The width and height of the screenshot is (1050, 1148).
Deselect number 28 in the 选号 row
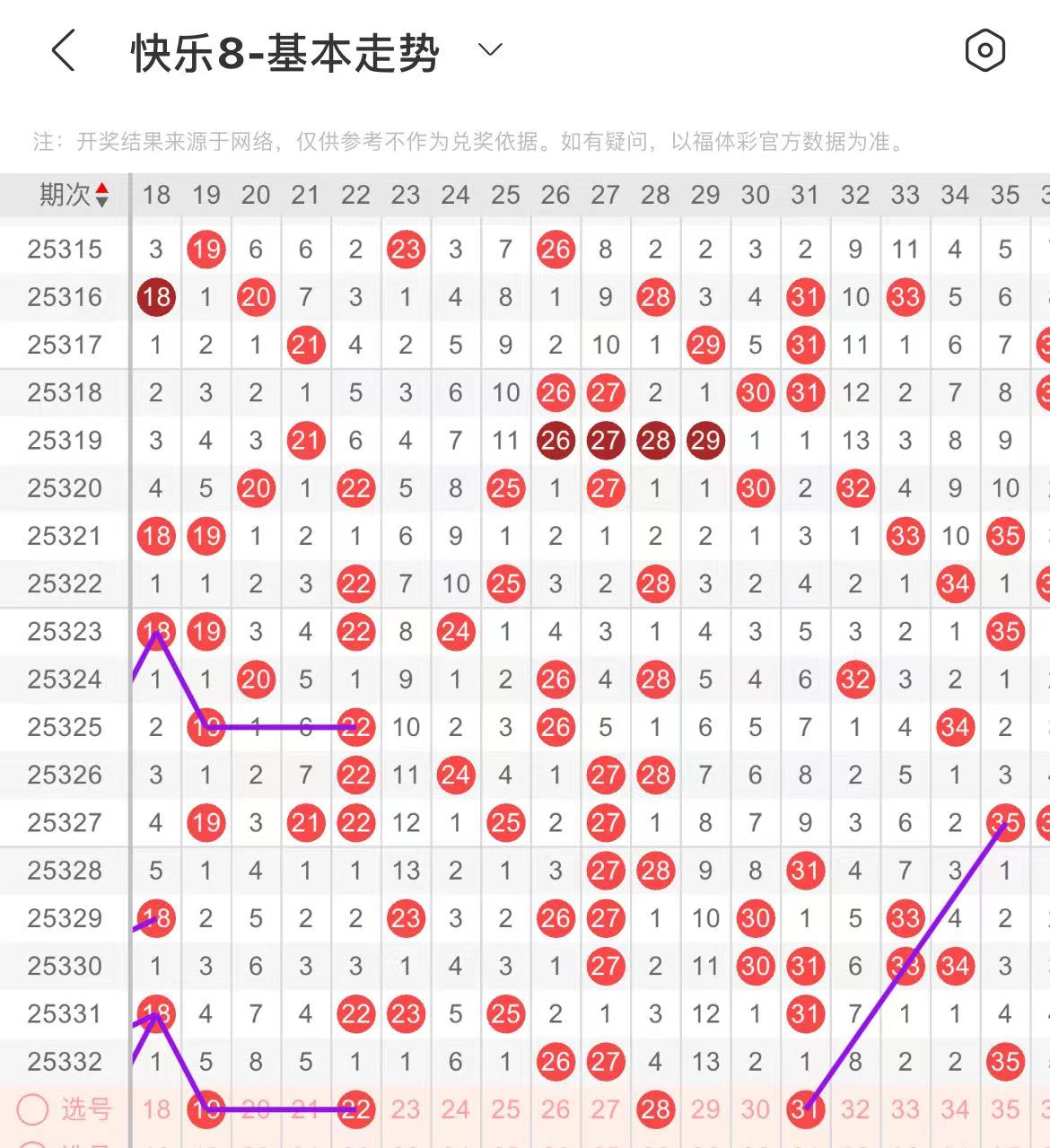(655, 1109)
